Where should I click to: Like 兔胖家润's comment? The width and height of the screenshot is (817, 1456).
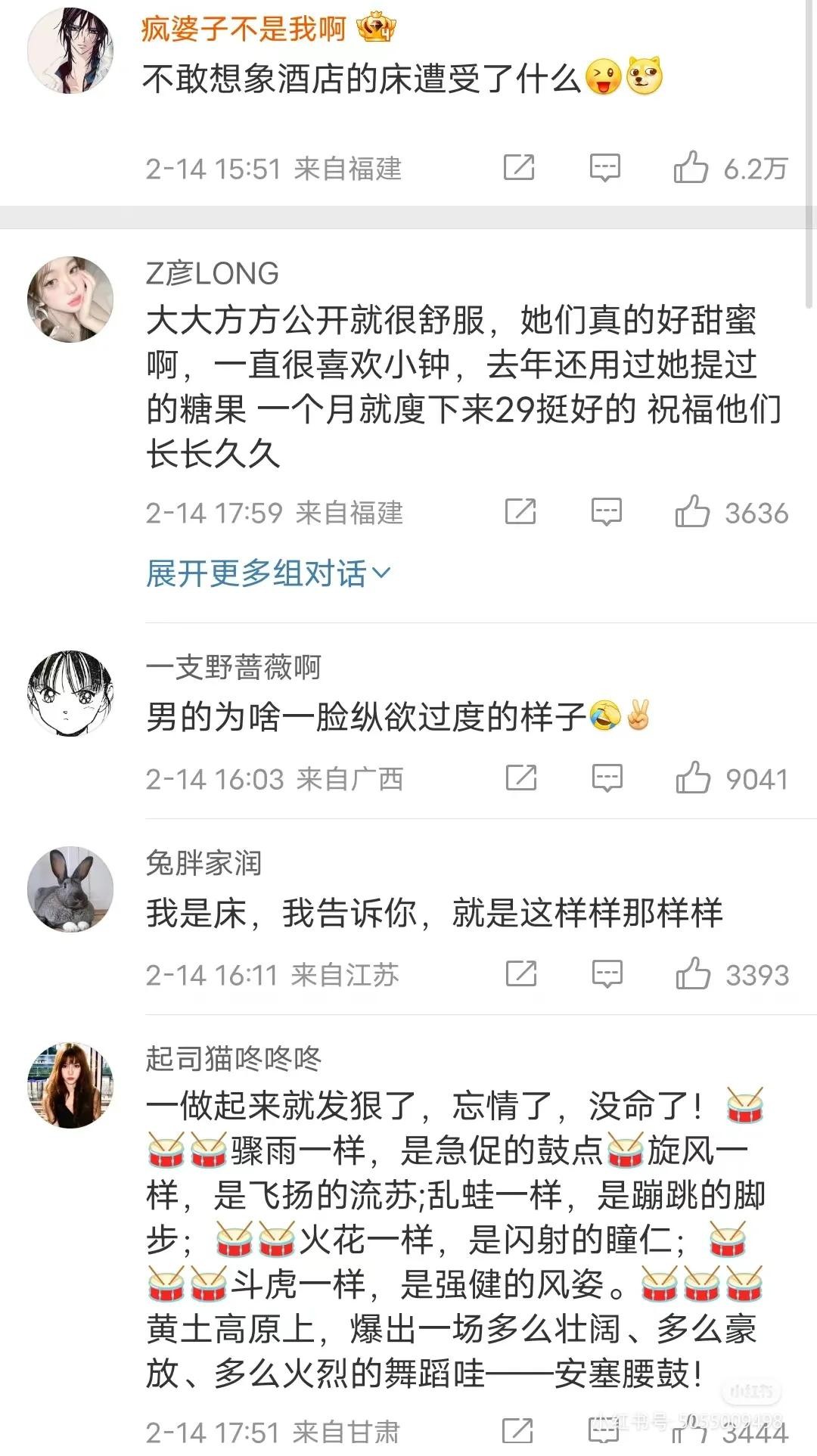pos(693,974)
